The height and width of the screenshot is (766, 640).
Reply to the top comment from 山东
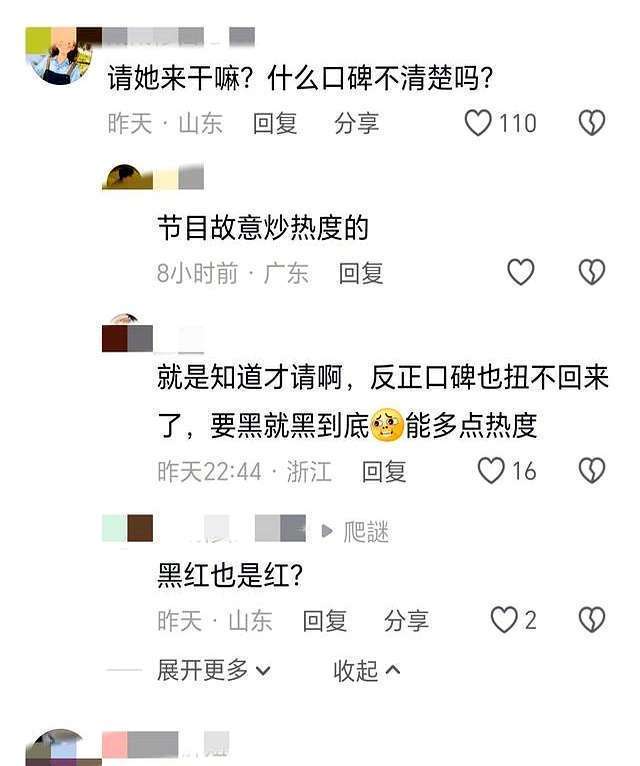click(x=275, y=123)
